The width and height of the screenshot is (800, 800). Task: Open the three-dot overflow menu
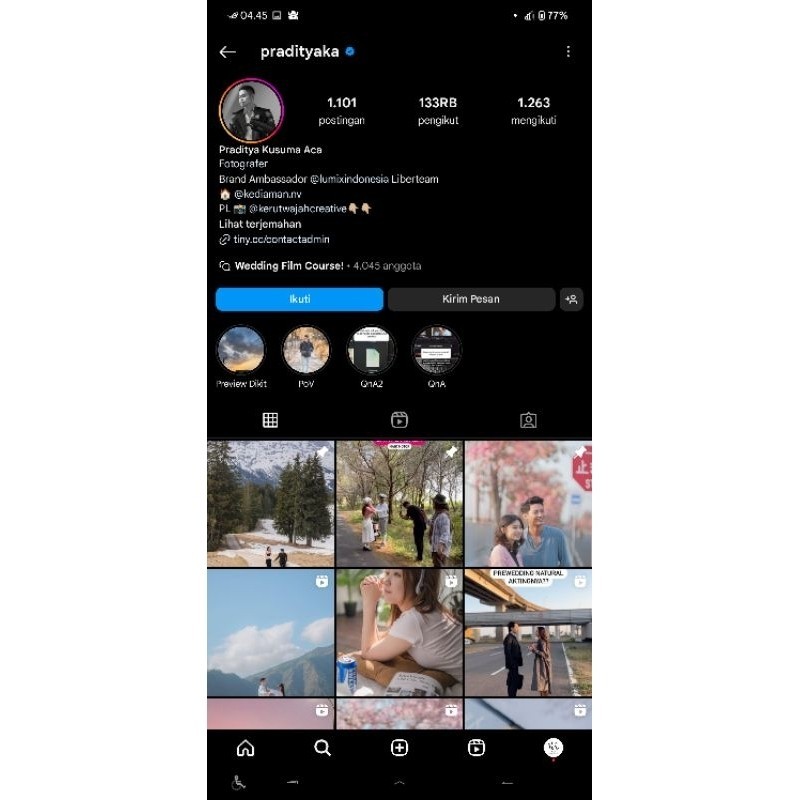(x=568, y=52)
